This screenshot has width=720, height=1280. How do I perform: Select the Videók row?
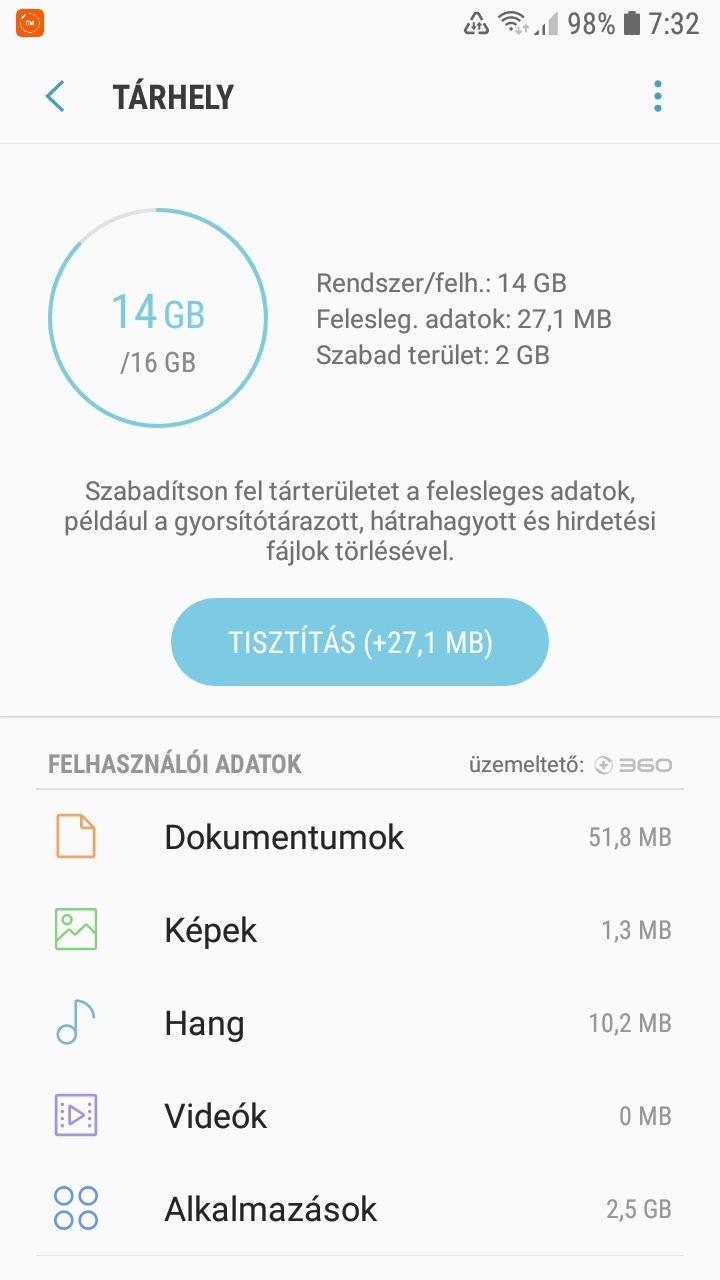coord(360,1116)
